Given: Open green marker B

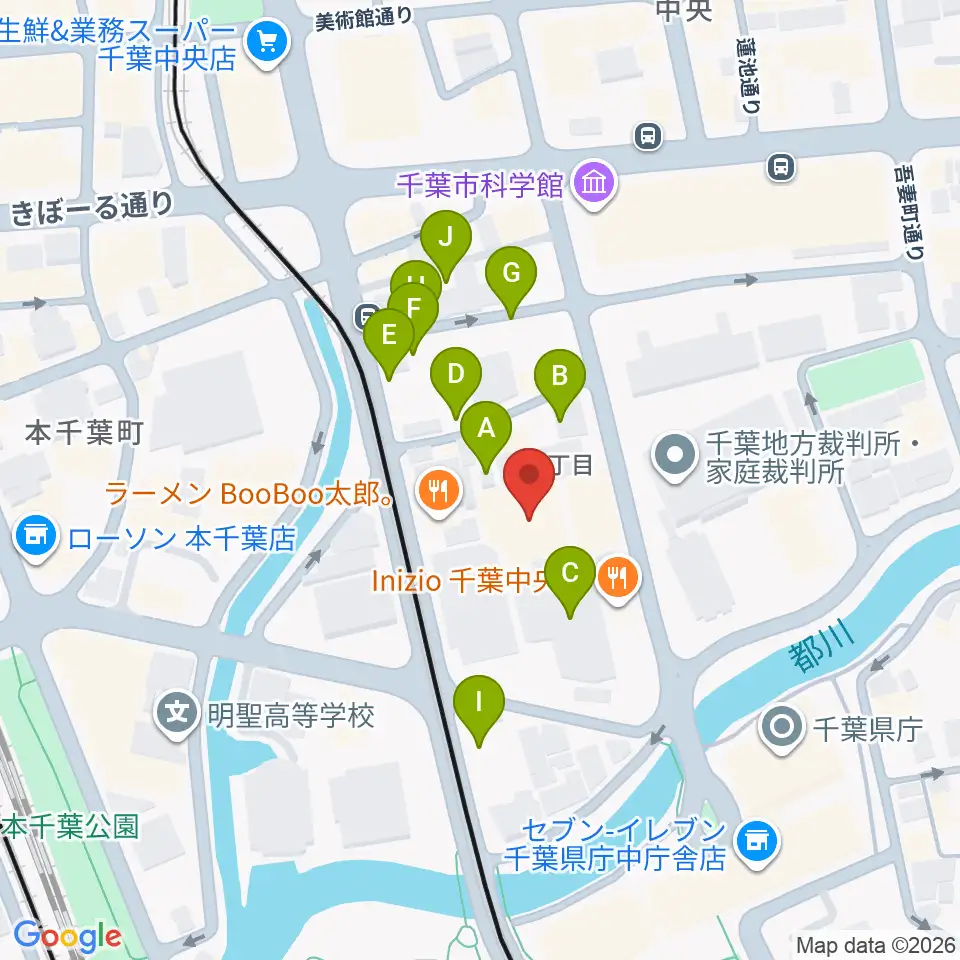Looking at the screenshot, I should tap(560, 378).
